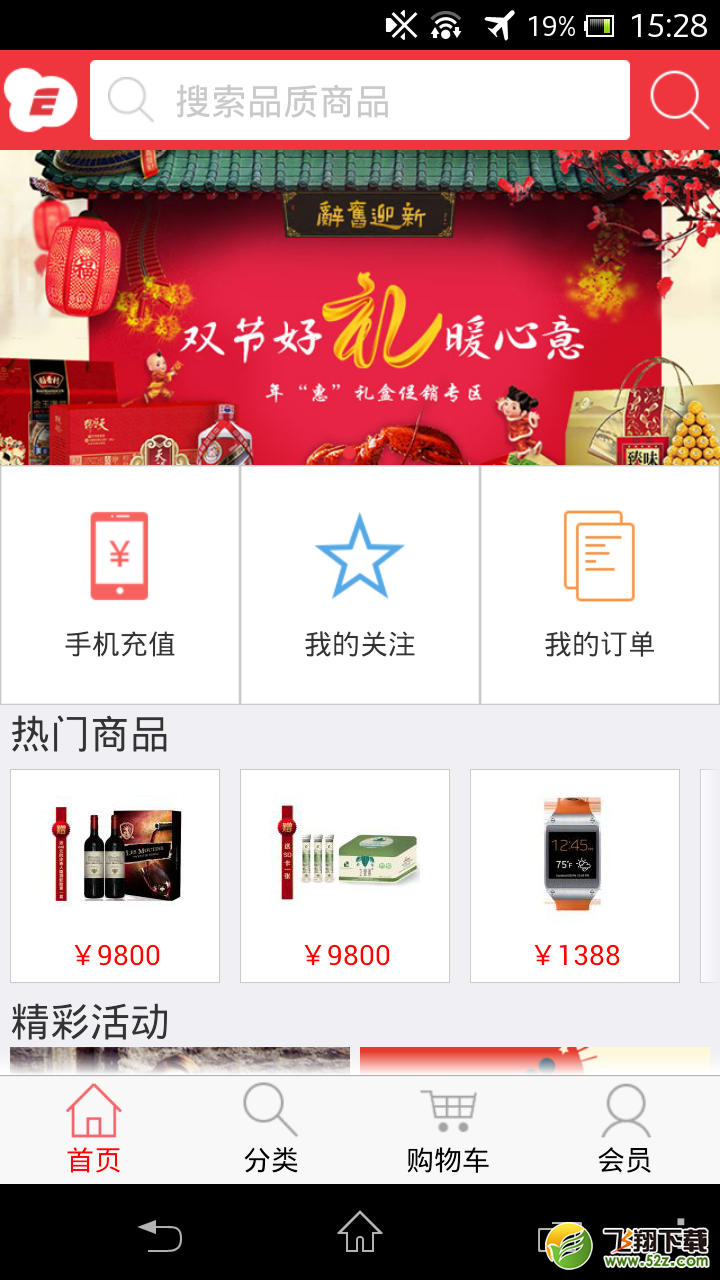The height and width of the screenshot is (1280, 720).
Task: Open 手机充值 phone top-up
Action: [120, 585]
